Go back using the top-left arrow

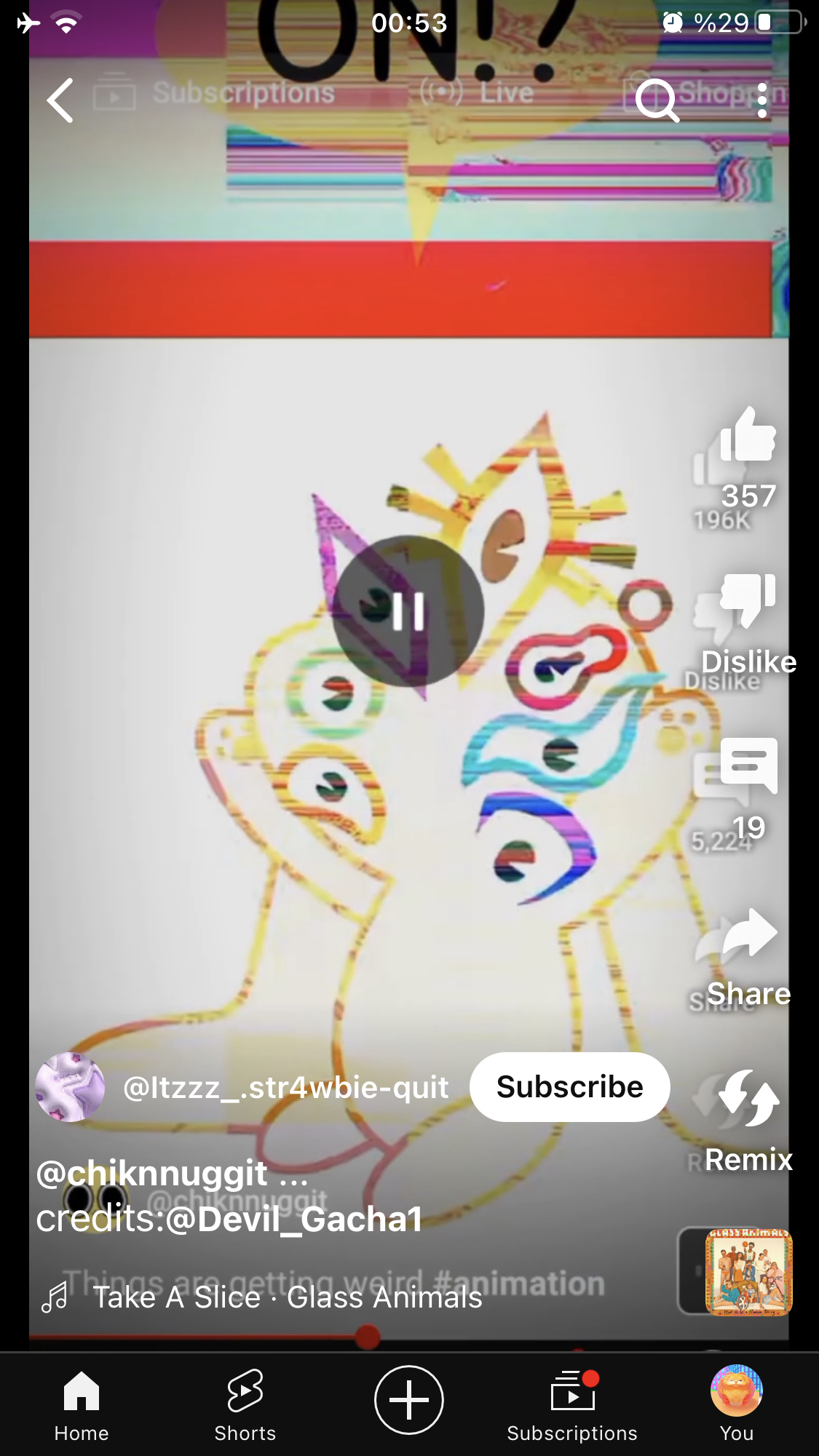[60, 100]
